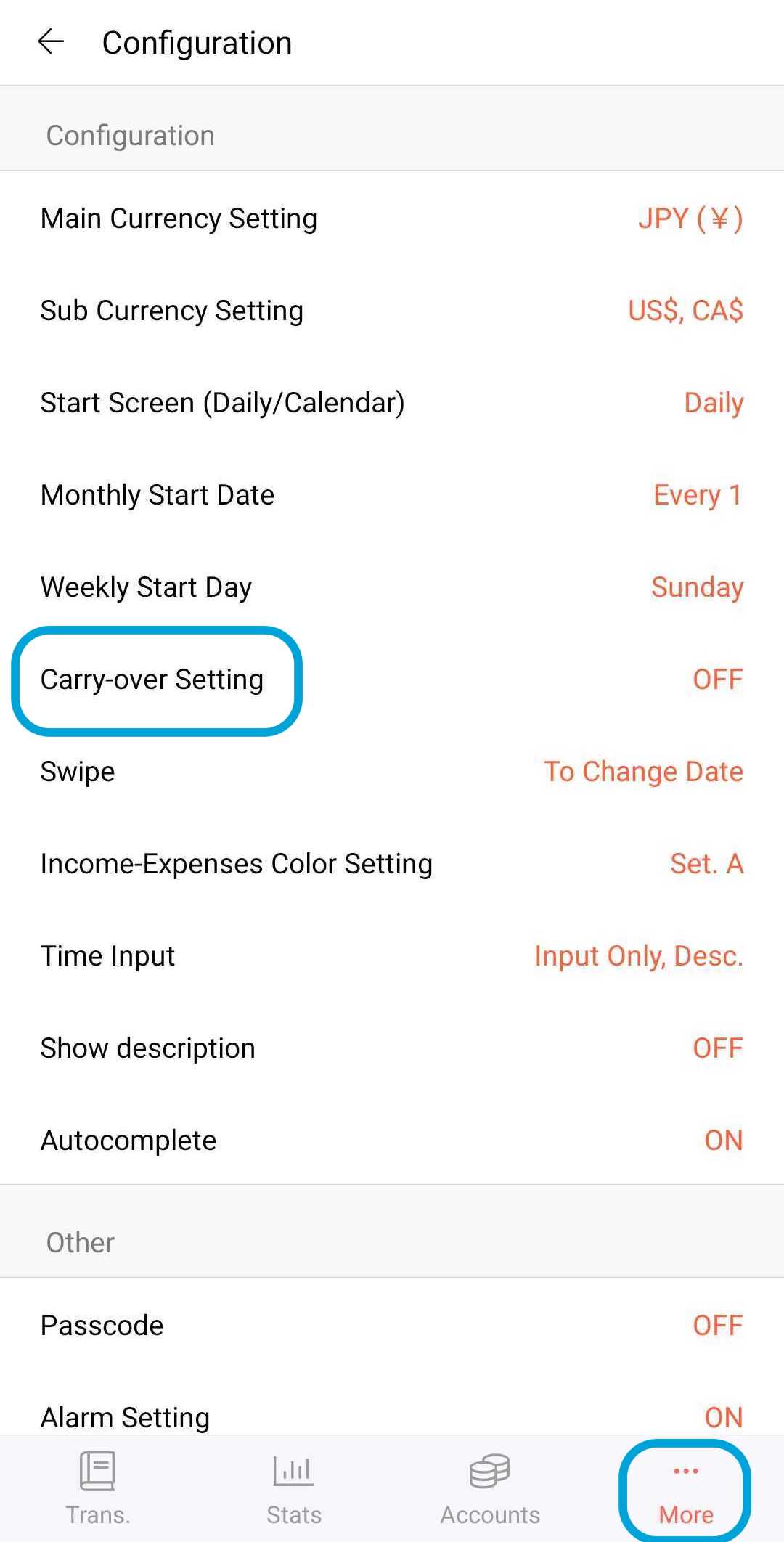Open the Swipe setting

[x=392, y=772]
